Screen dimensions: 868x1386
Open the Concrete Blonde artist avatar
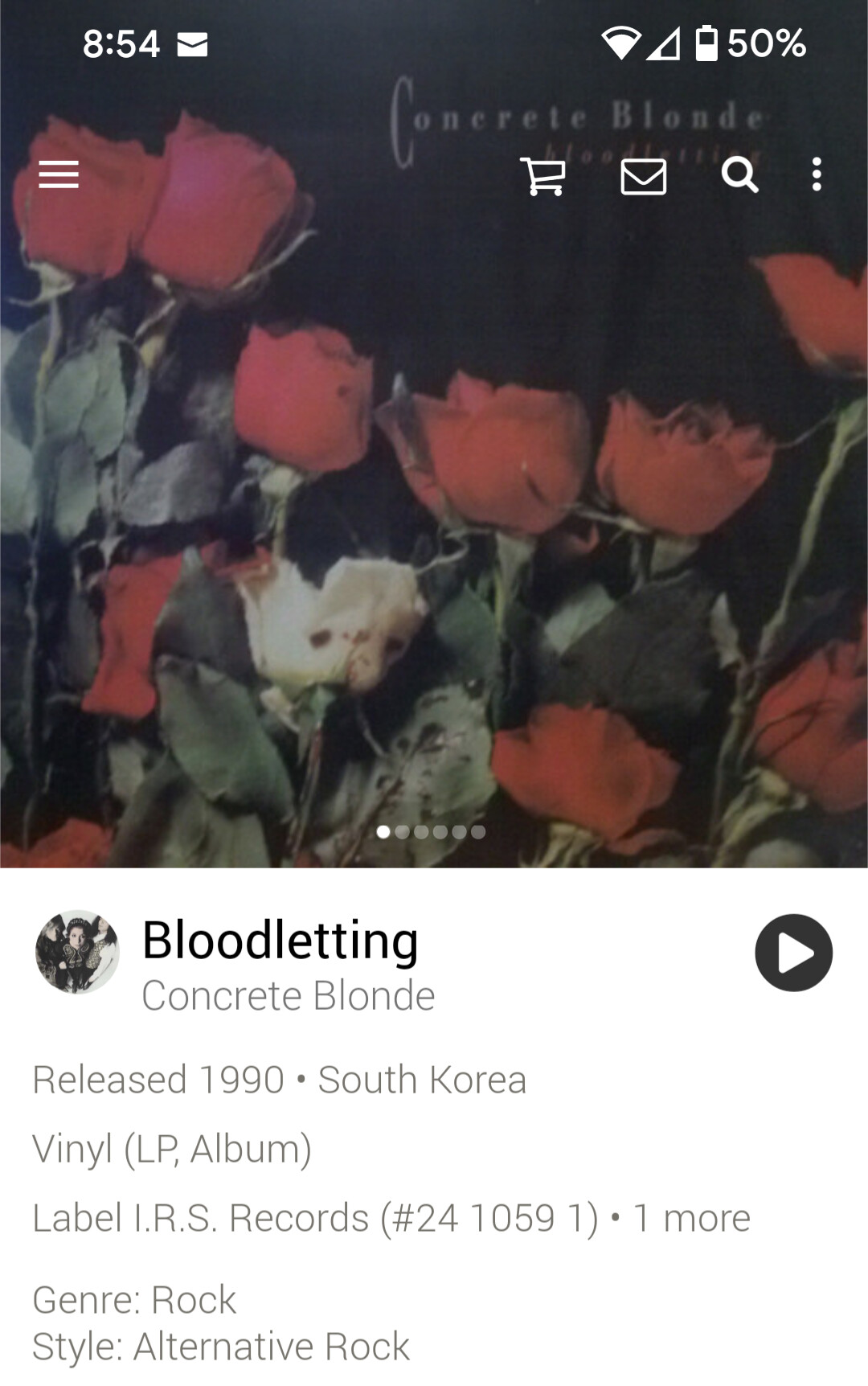tap(77, 952)
